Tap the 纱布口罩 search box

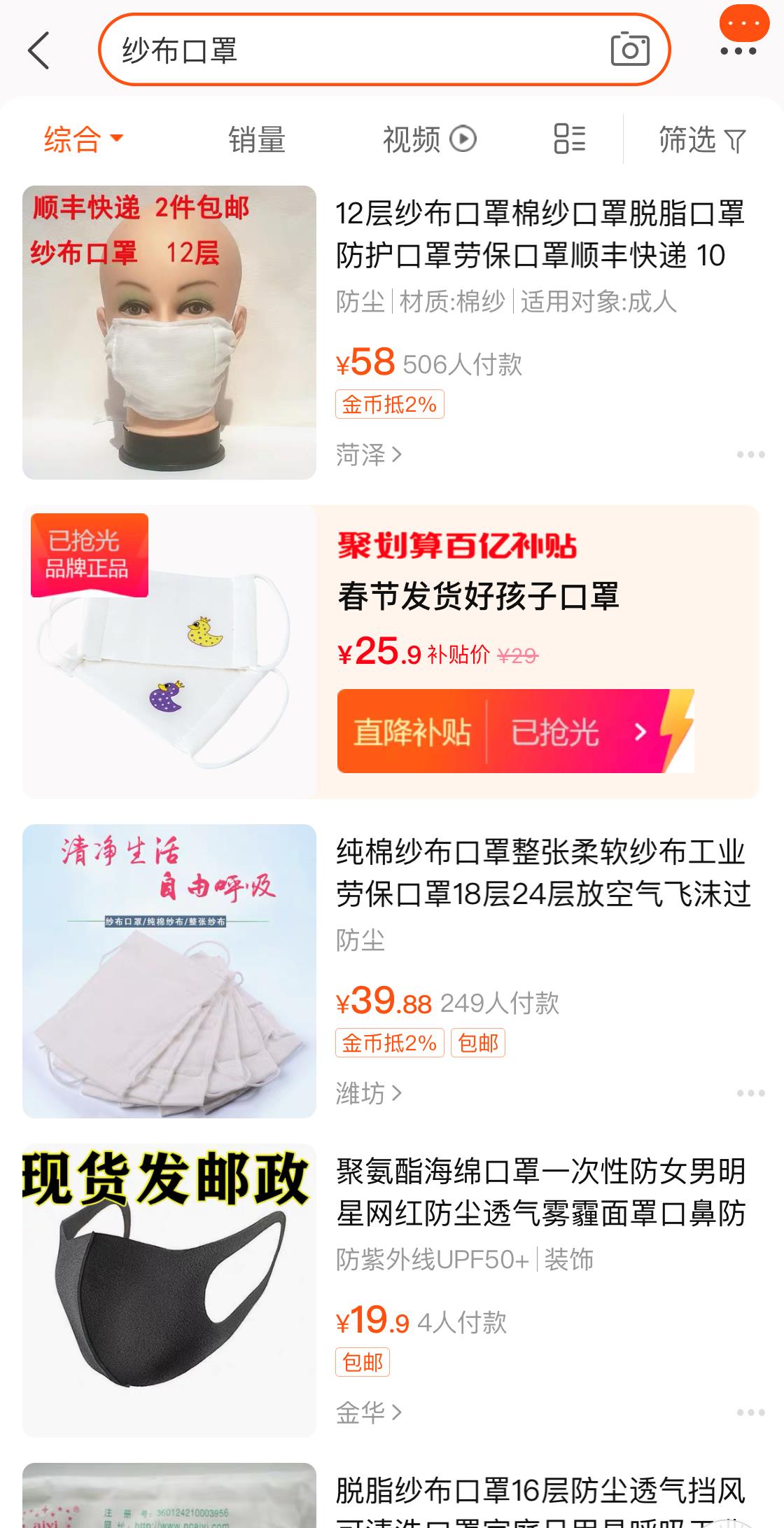(350, 50)
